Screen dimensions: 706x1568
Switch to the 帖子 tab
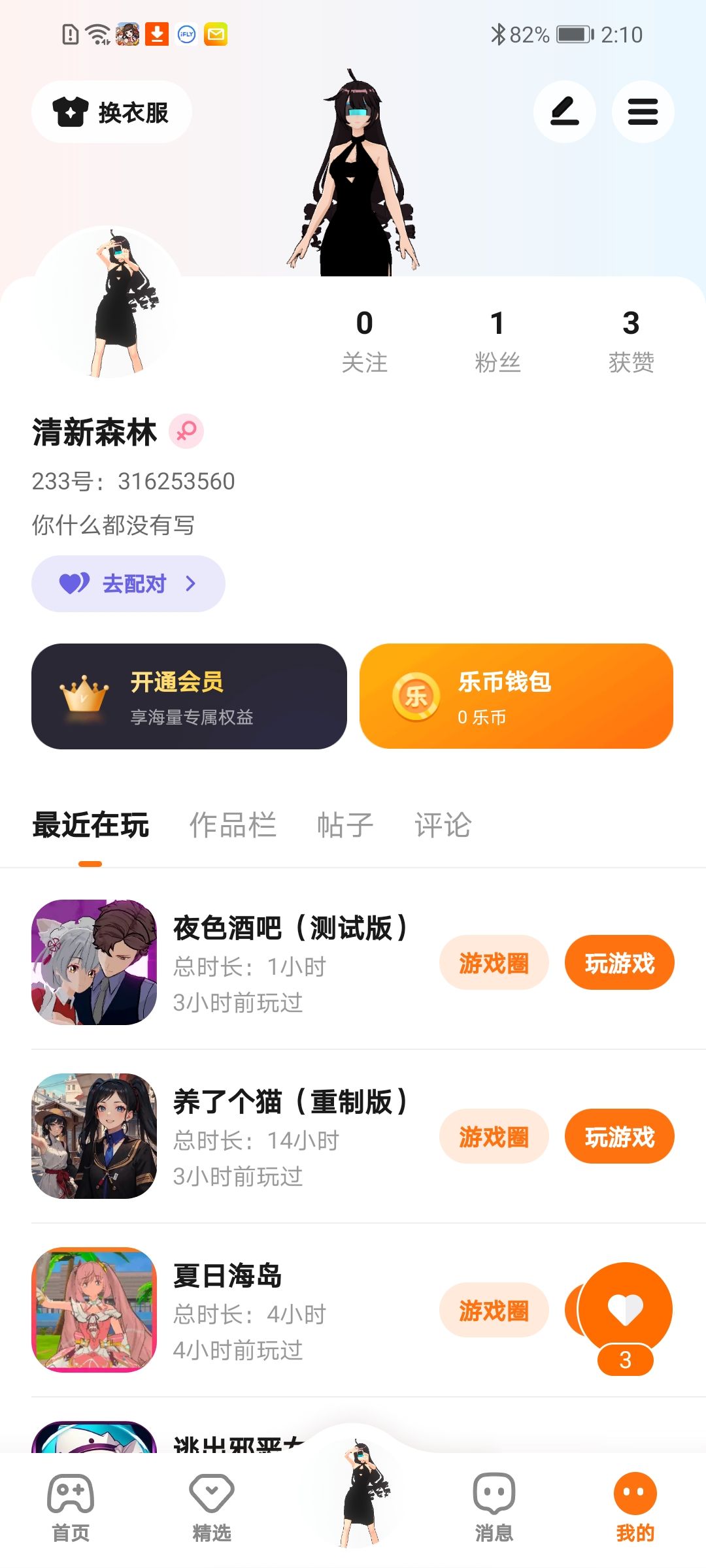(x=345, y=825)
